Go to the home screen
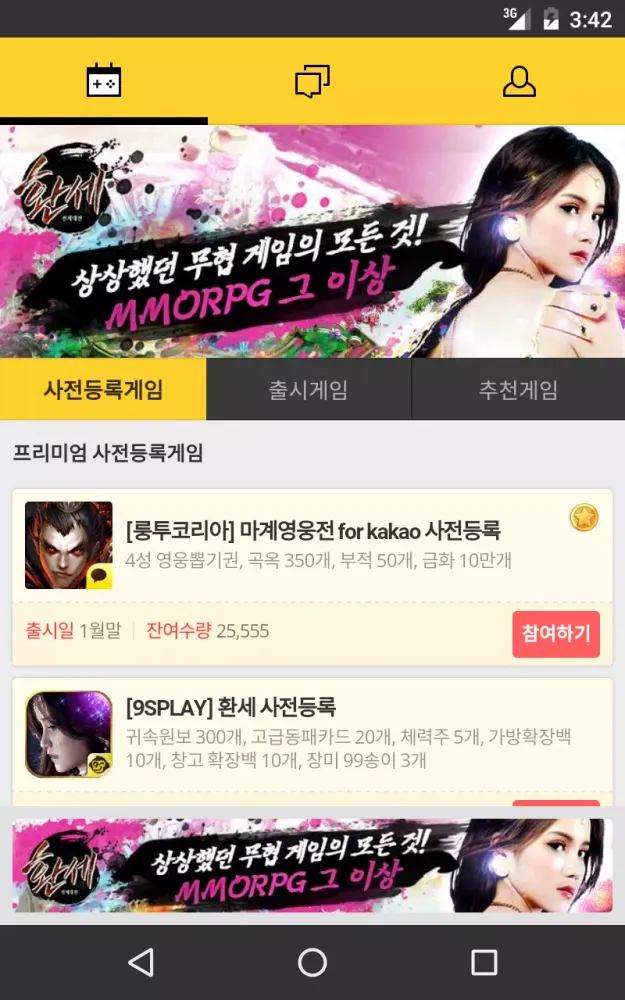This screenshot has width=625, height=1000. [312, 962]
